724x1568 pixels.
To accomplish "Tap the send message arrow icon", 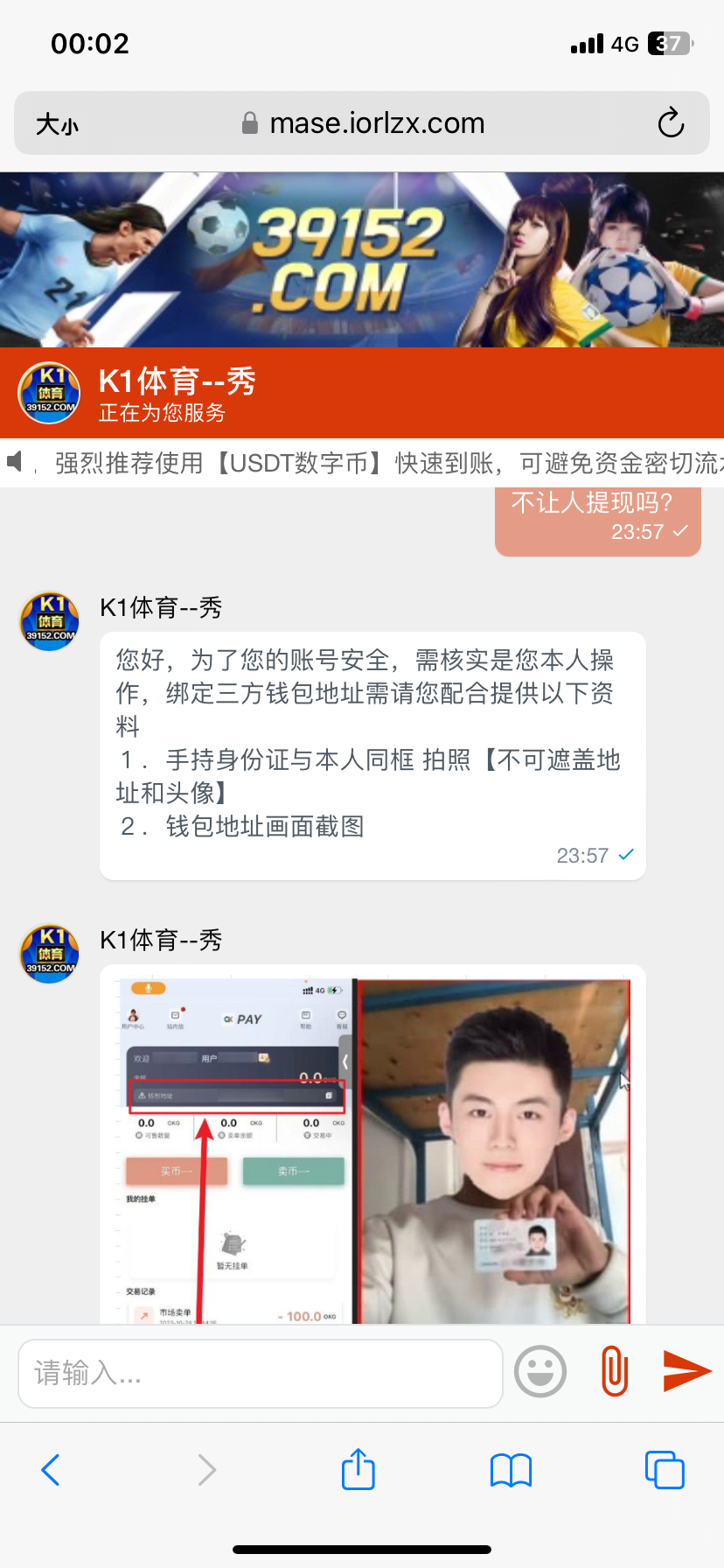I will point(686,1371).
